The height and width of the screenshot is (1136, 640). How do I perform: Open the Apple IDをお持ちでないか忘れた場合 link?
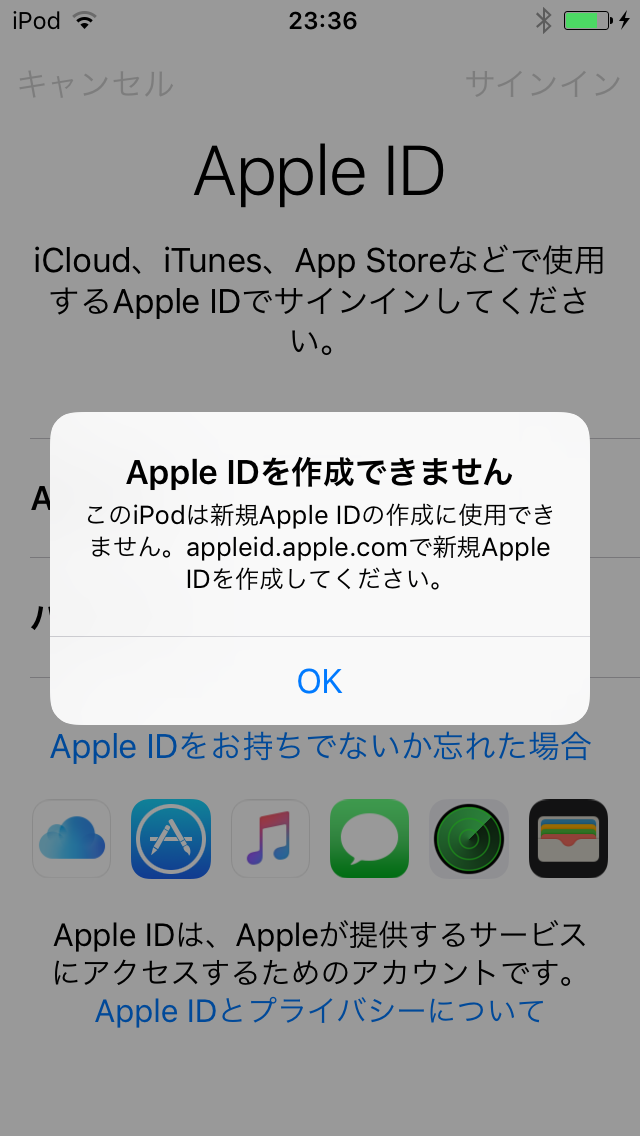tap(320, 746)
